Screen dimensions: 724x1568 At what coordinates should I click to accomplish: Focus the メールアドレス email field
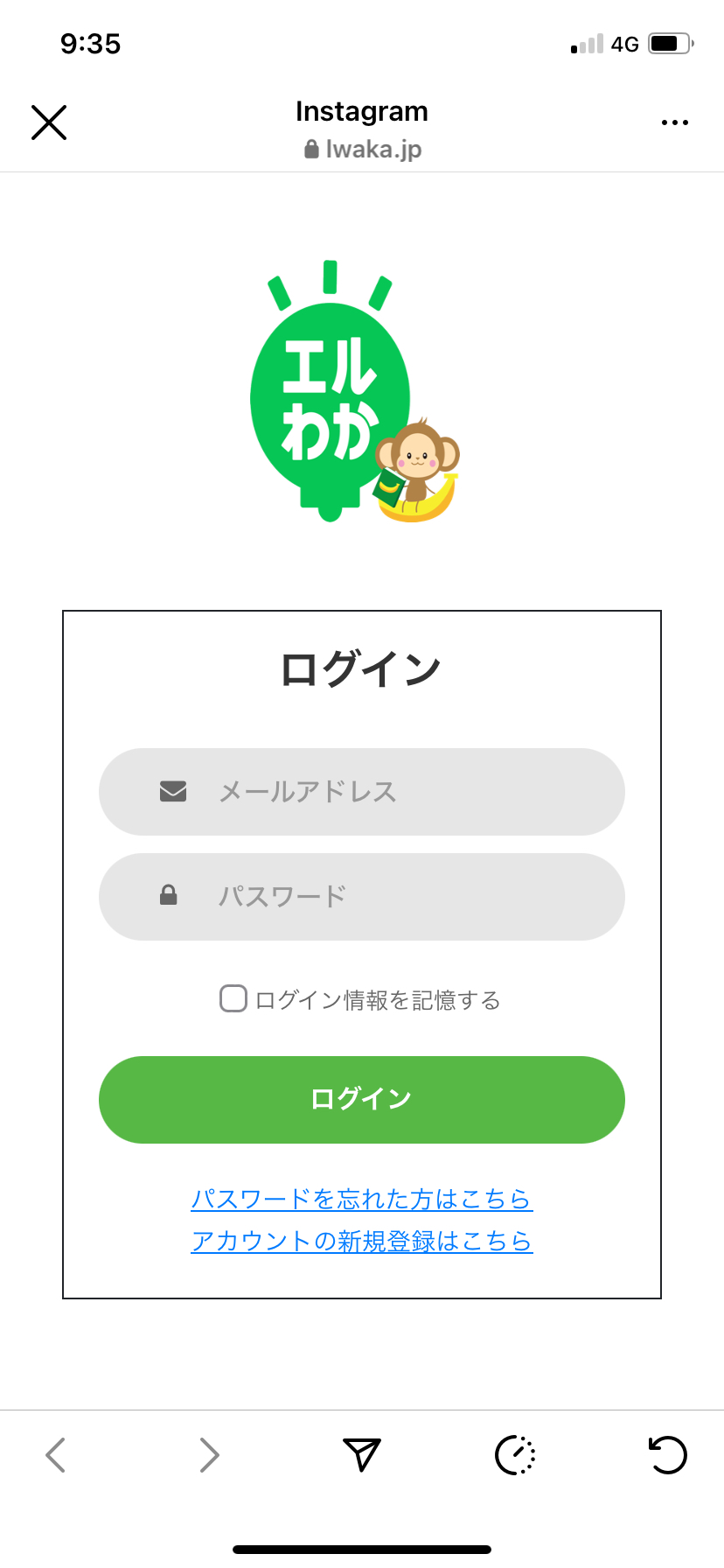[362, 792]
